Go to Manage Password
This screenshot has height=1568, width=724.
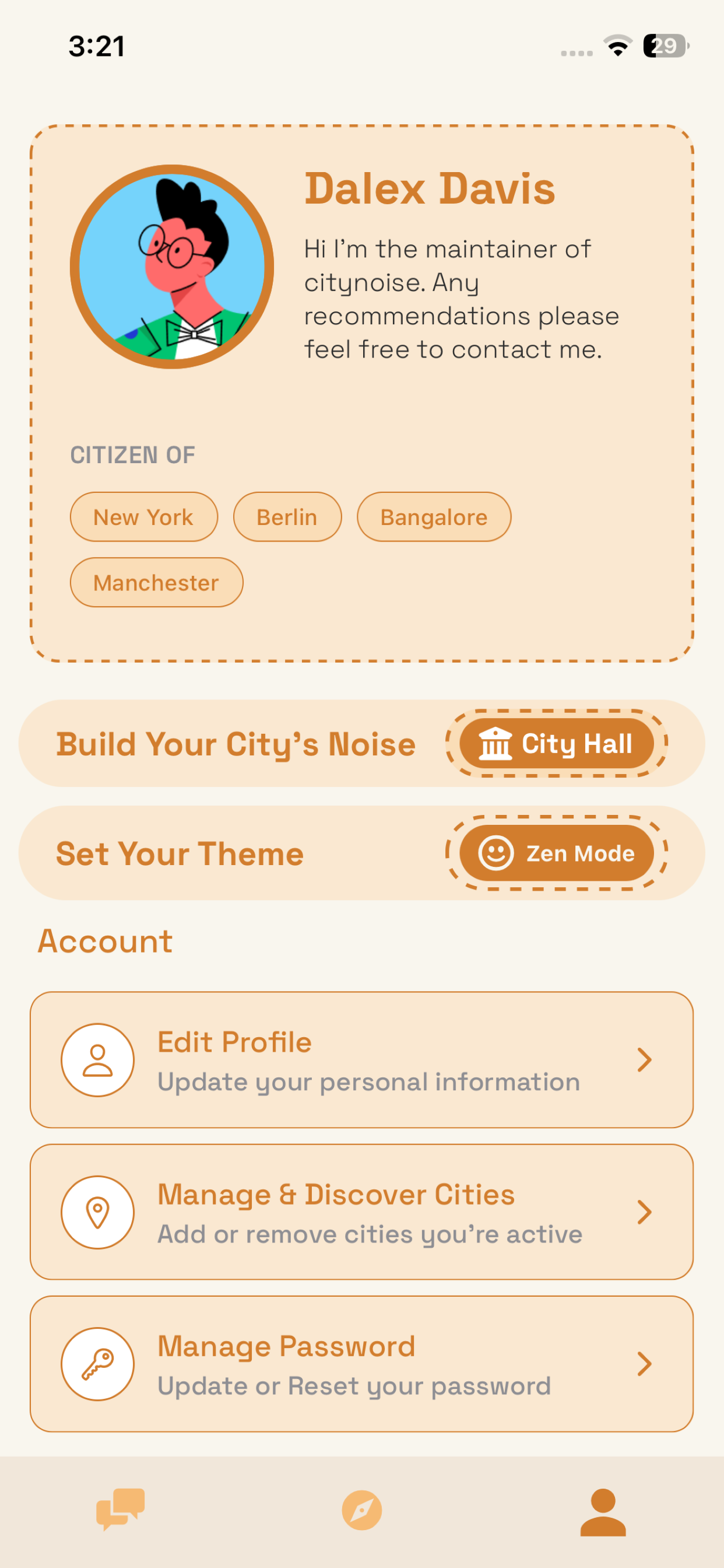pos(361,1364)
